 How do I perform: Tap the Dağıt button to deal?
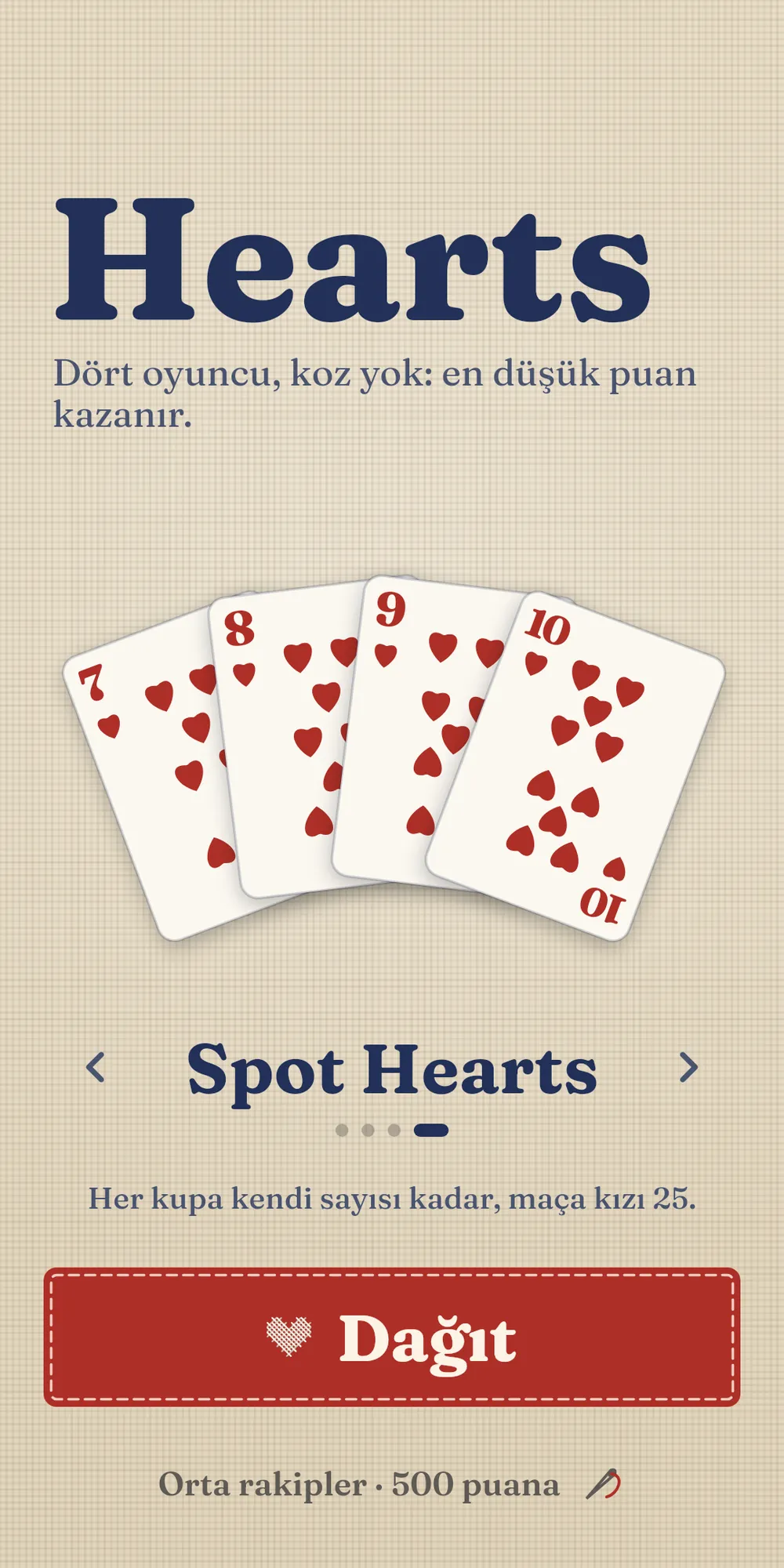(x=392, y=1337)
